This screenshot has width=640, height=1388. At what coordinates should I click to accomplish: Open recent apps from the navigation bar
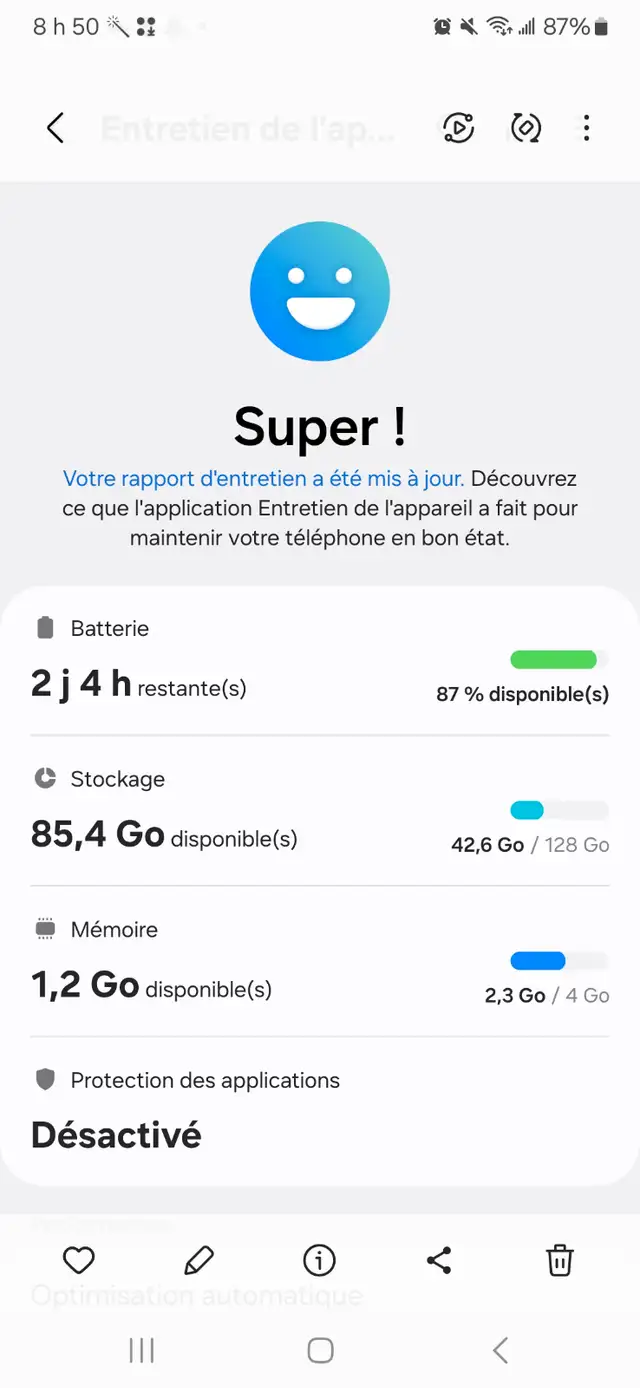pyautogui.click(x=141, y=1351)
